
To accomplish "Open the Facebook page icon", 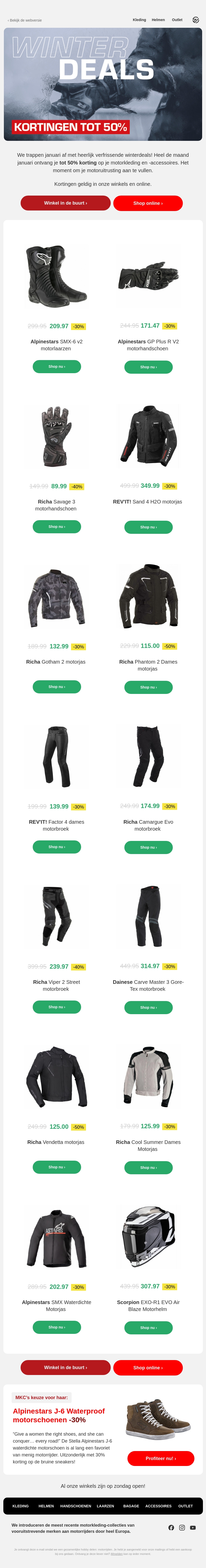I will [171, 1527].
